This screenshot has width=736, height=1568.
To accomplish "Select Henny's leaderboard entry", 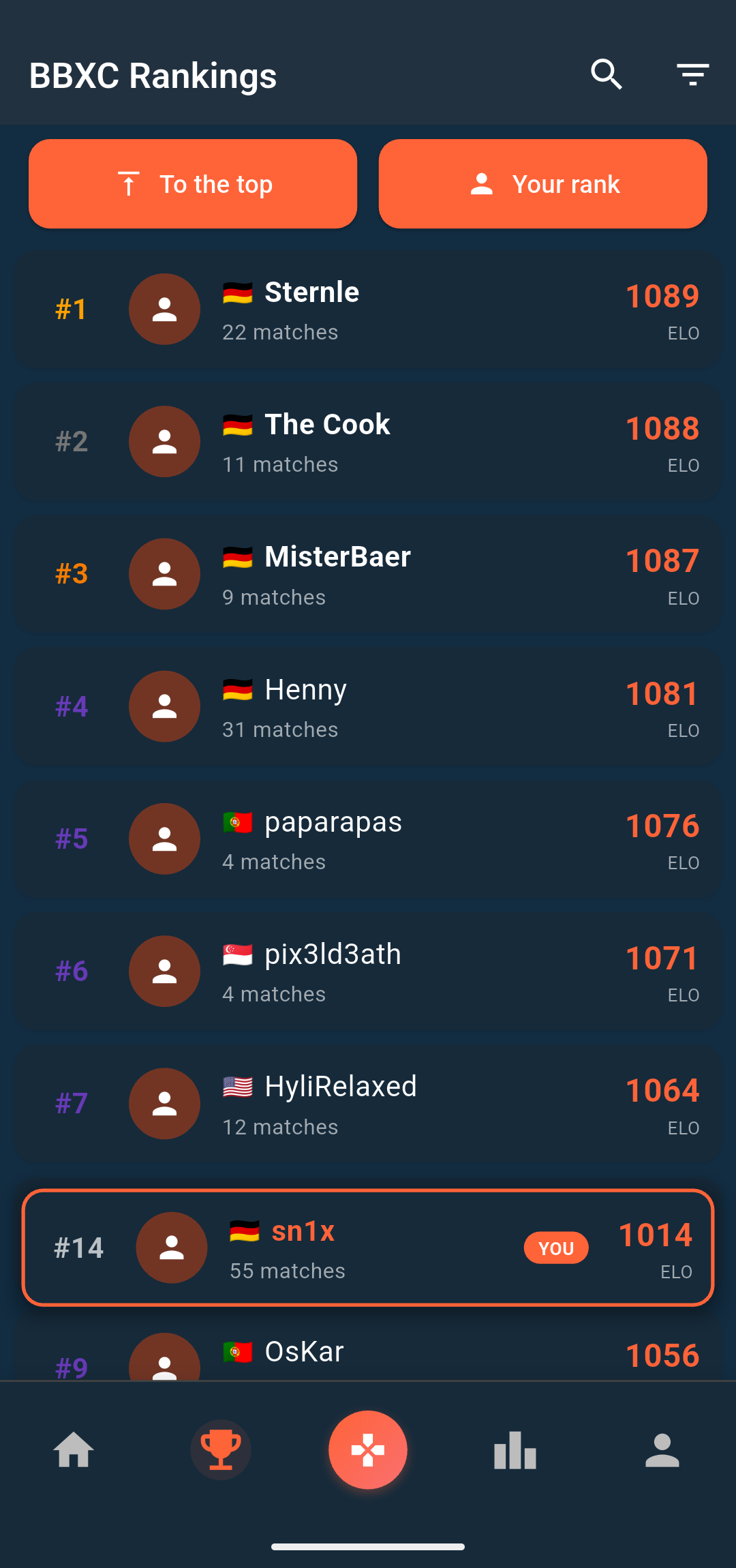I will (x=368, y=706).
